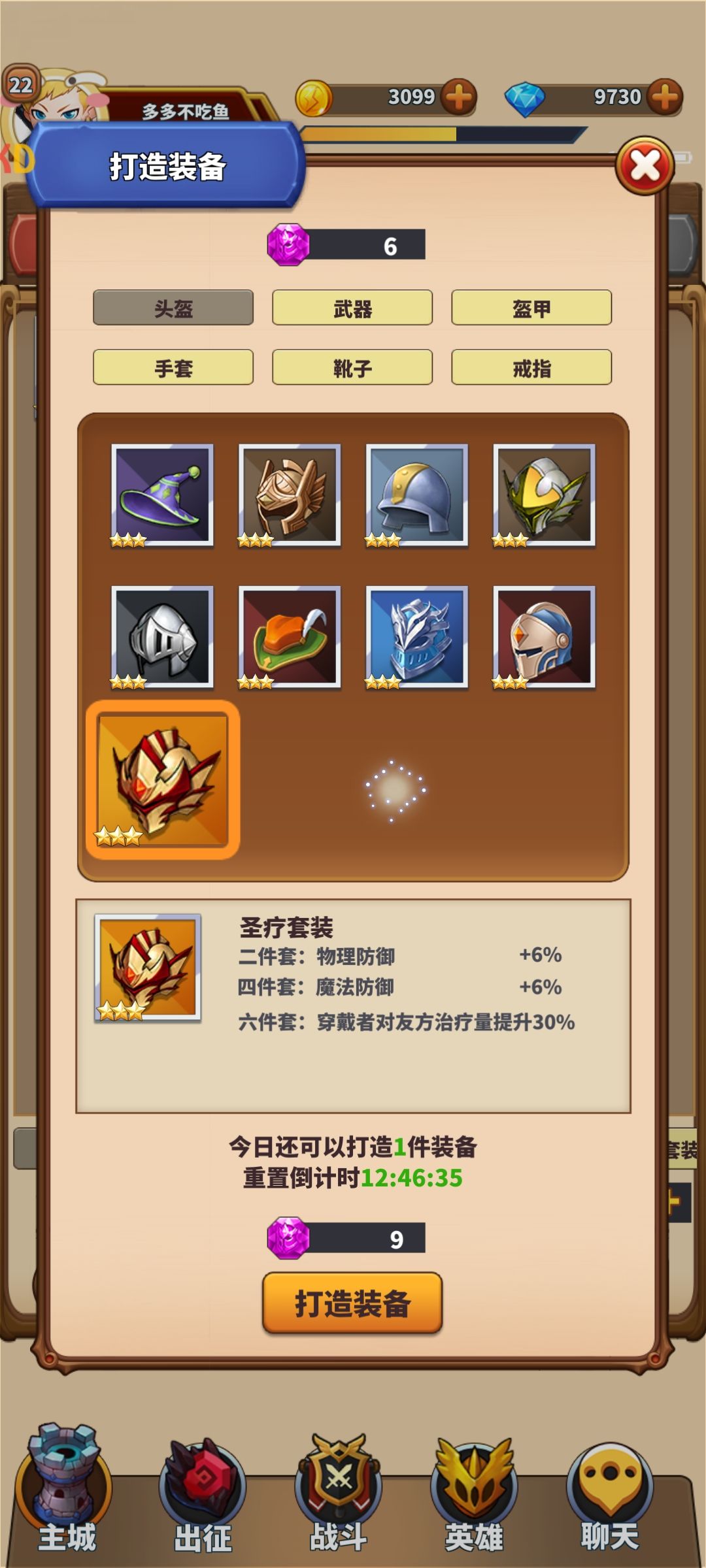This screenshot has width=706, height=1568.
Task: Select the 靴子 category
Action: coord(352,367)
